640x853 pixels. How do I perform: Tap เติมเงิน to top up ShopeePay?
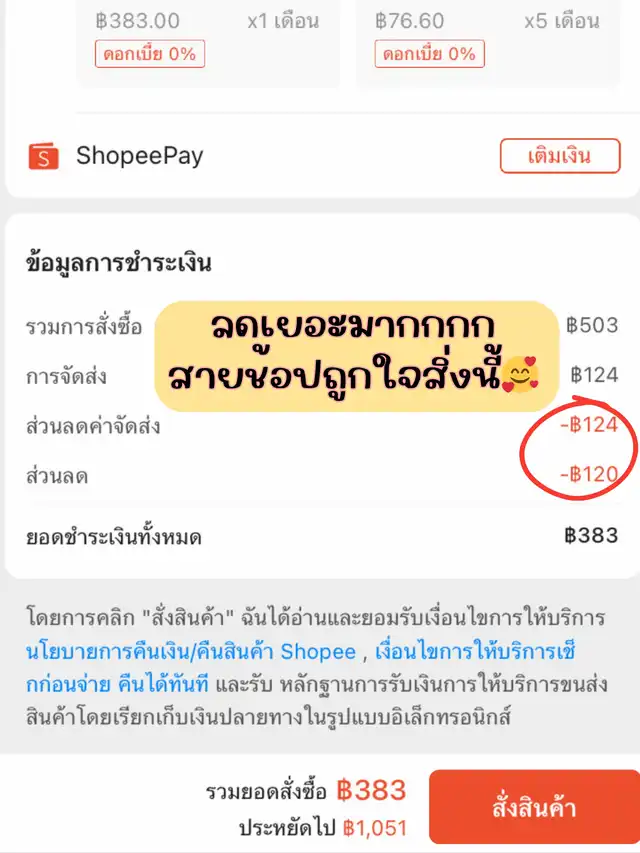(x=559, y=156)
